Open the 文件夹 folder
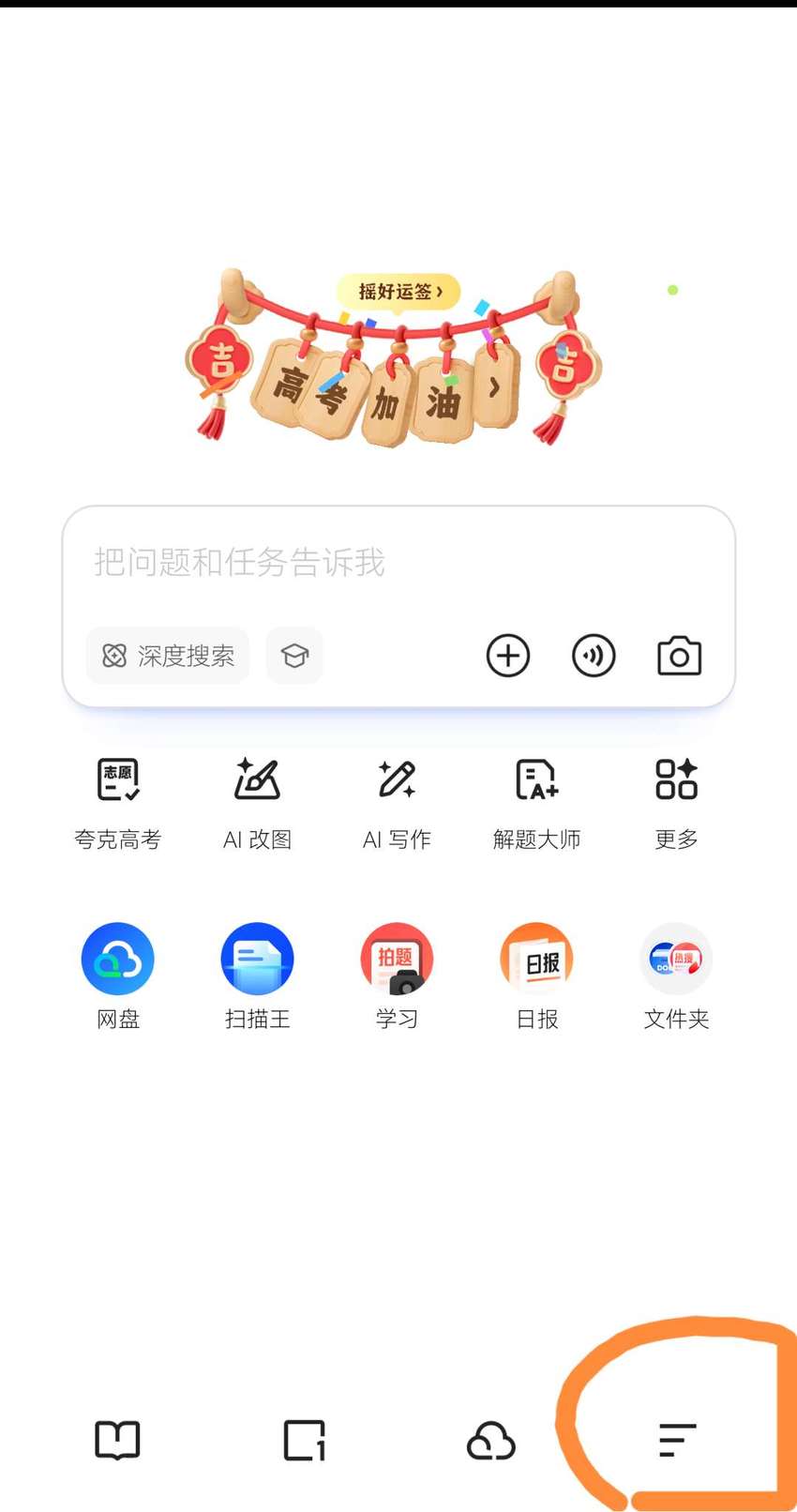 click(676, 976)
